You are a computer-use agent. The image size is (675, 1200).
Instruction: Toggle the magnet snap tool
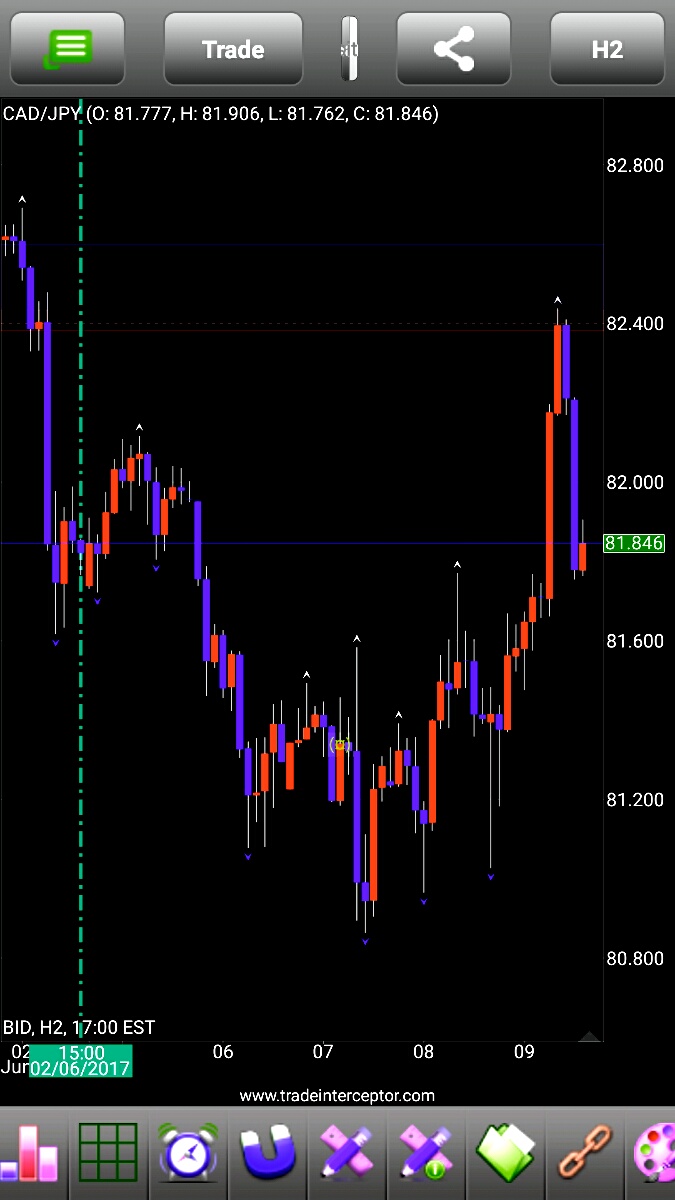[269, 1153]
